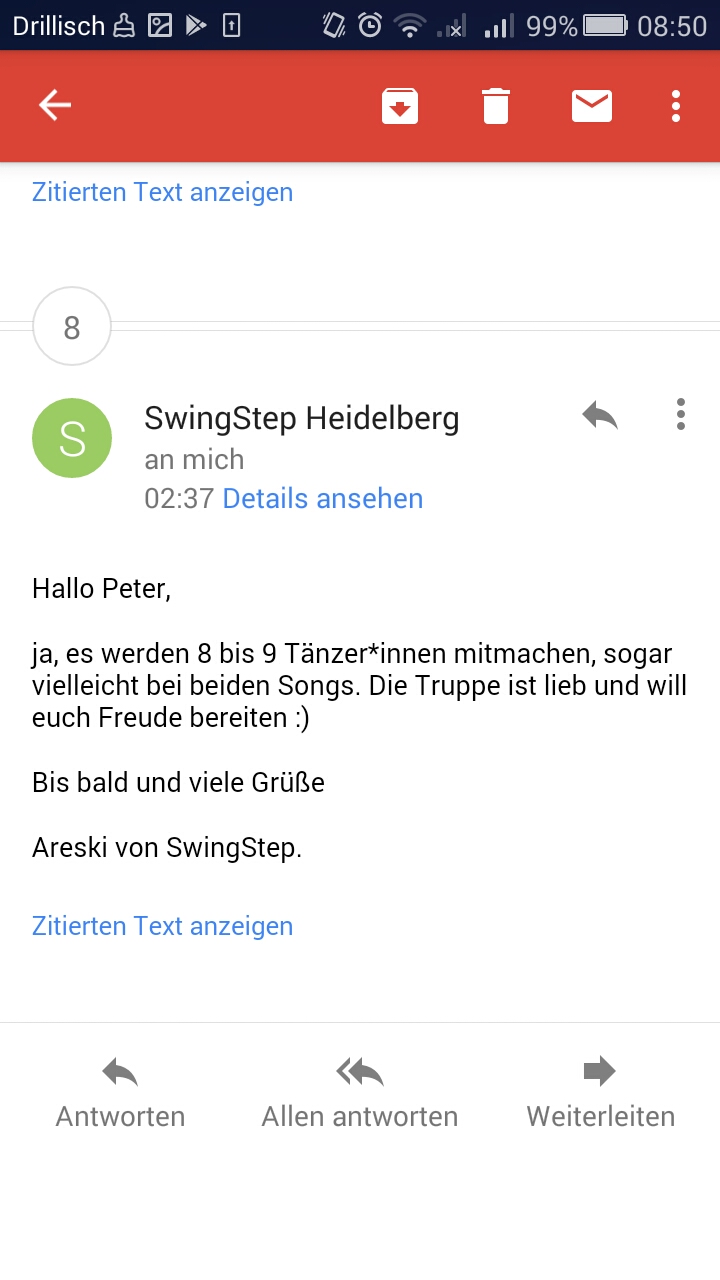The height and width of the screenshot is (1280, 720).
Task: Choose Antworten to reply
Action: coord(120,1093)
